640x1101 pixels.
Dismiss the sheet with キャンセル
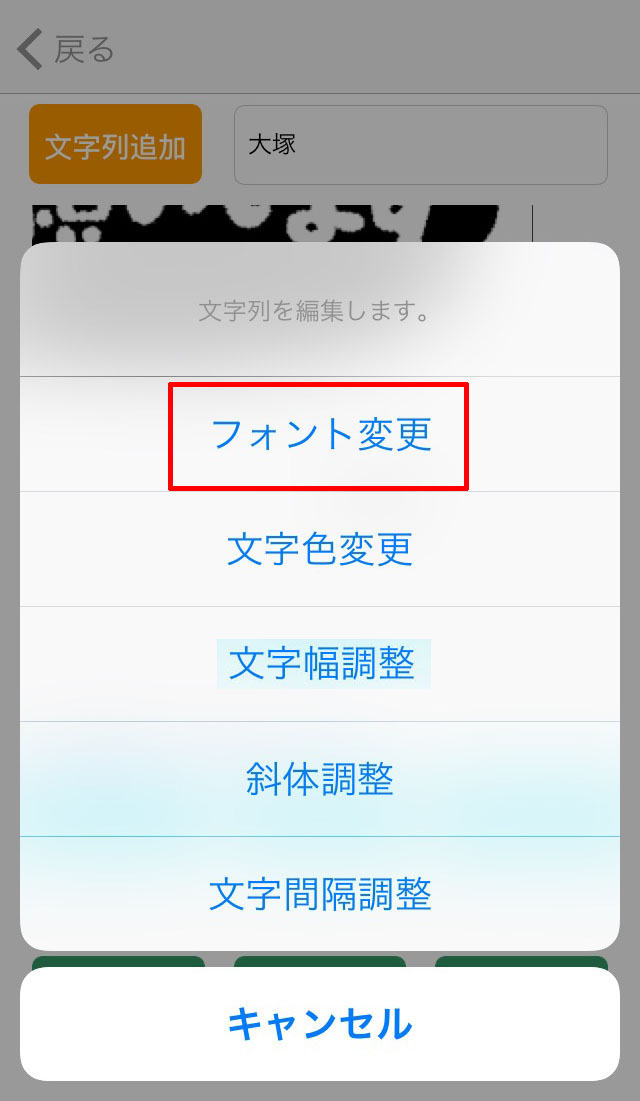pos(320,1024)
